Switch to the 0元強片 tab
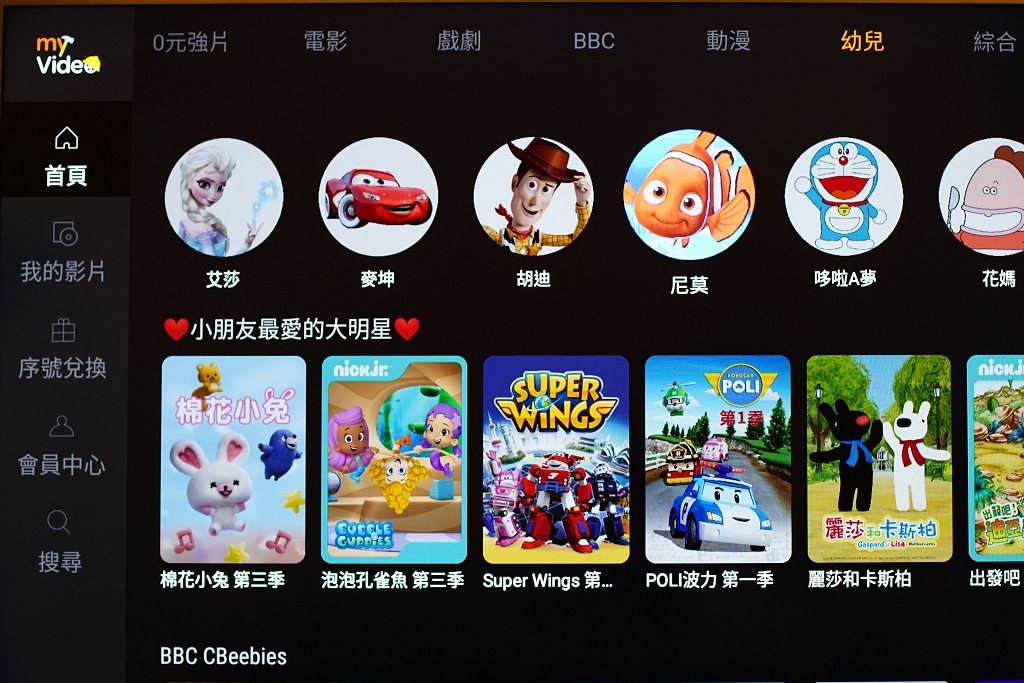 pos(190,42)
